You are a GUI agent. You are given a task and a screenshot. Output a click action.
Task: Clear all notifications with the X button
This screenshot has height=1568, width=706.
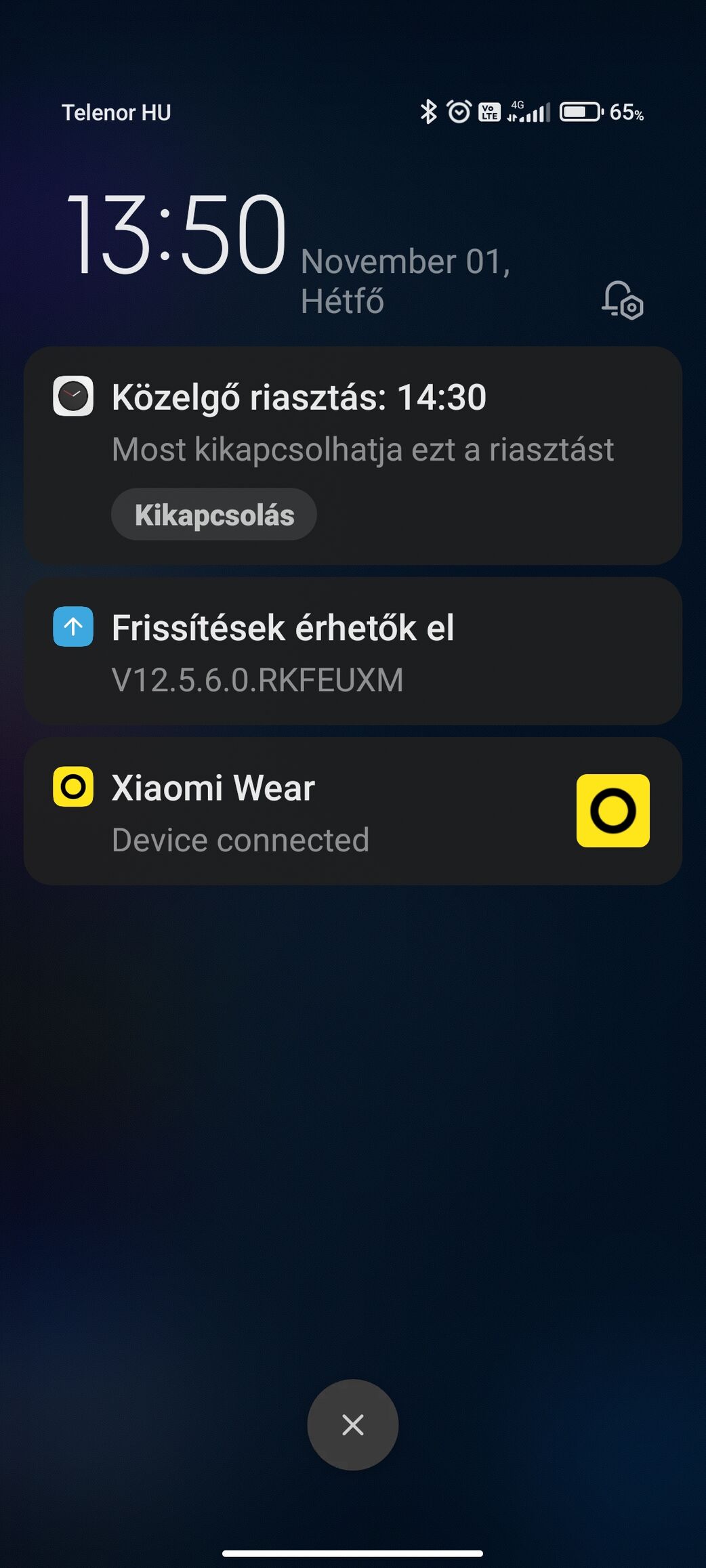352,1424
